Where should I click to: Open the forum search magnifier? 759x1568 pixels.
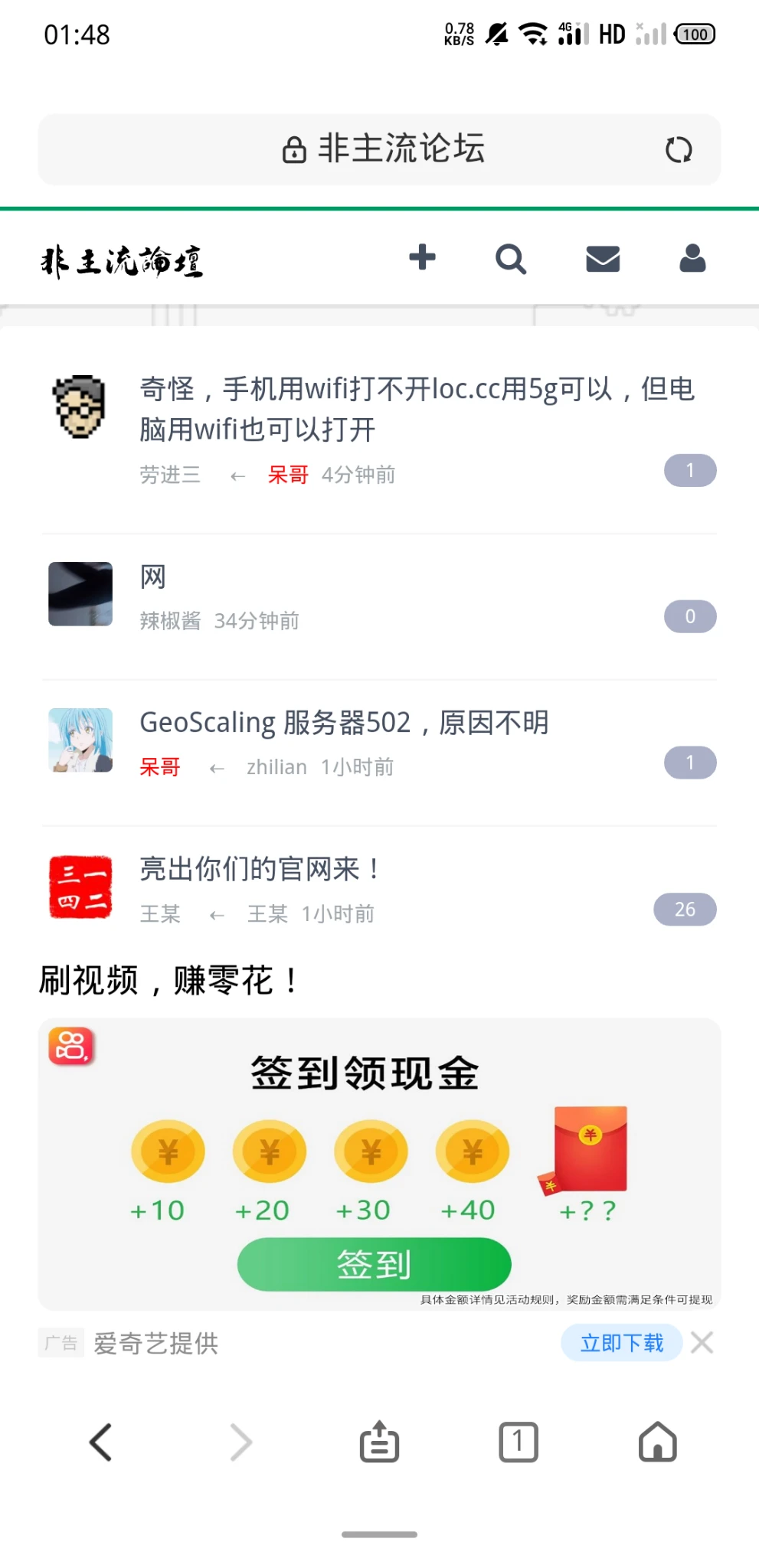511,260
